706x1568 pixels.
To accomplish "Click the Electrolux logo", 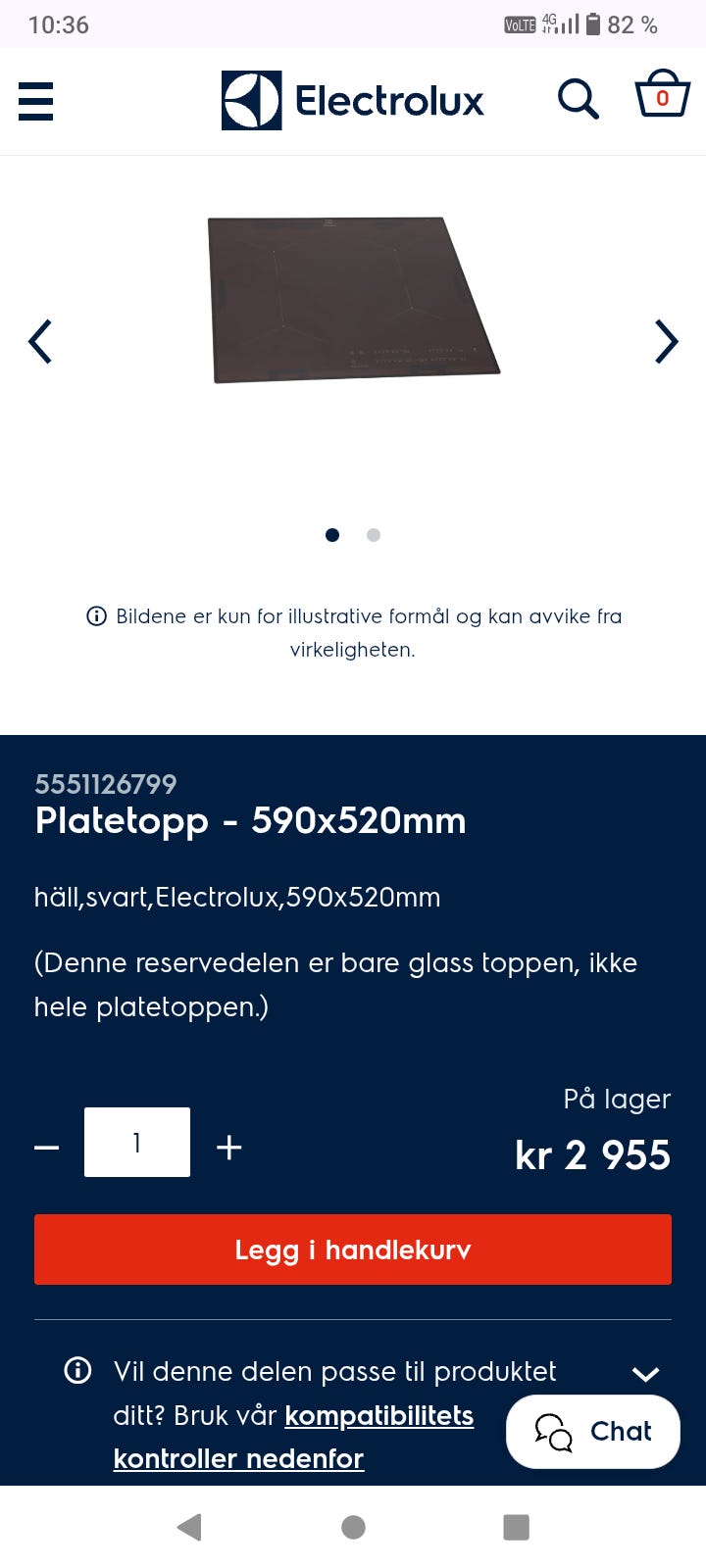I will click(352, 99).
